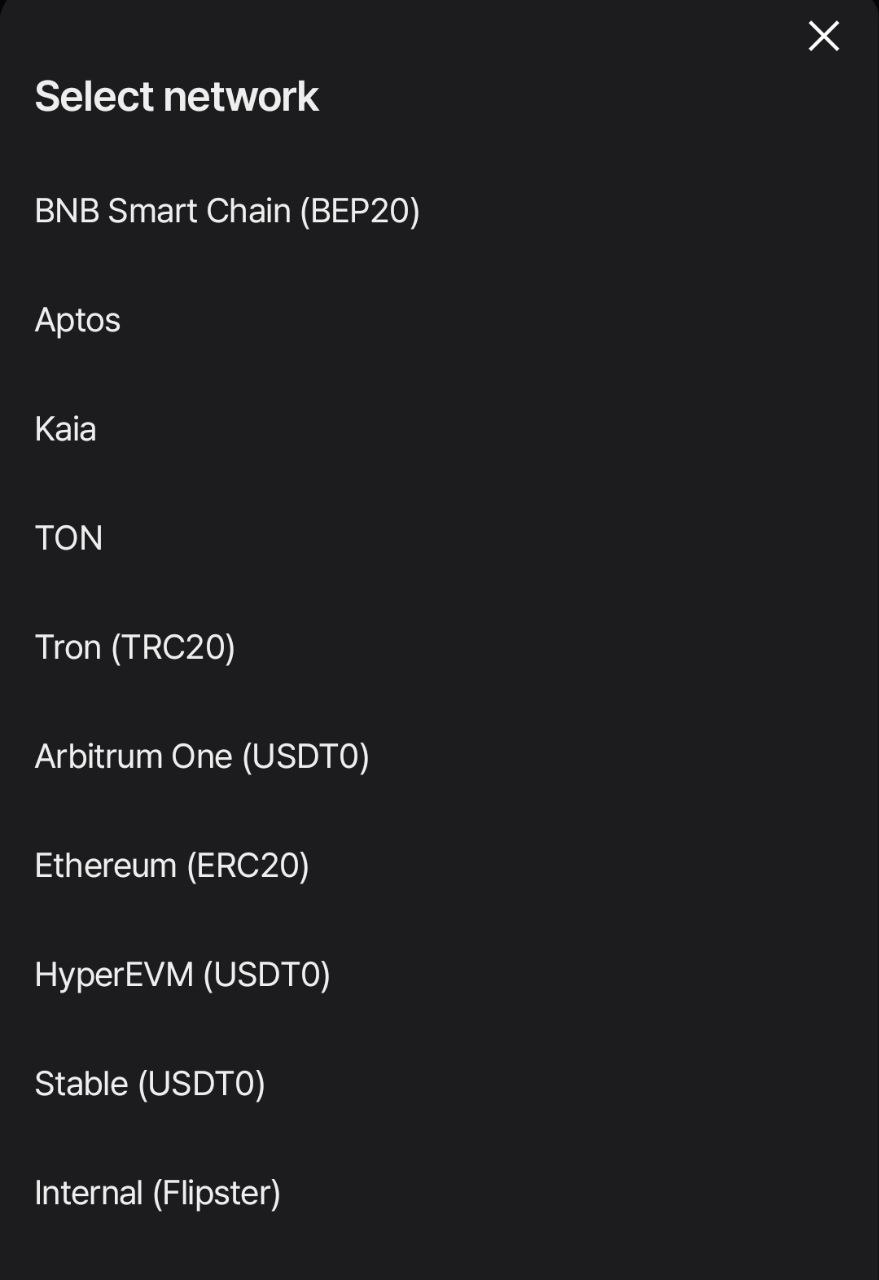This screenshot has height=1280, width=879.
Task: Choose the Aptos network
Action: 78,320
